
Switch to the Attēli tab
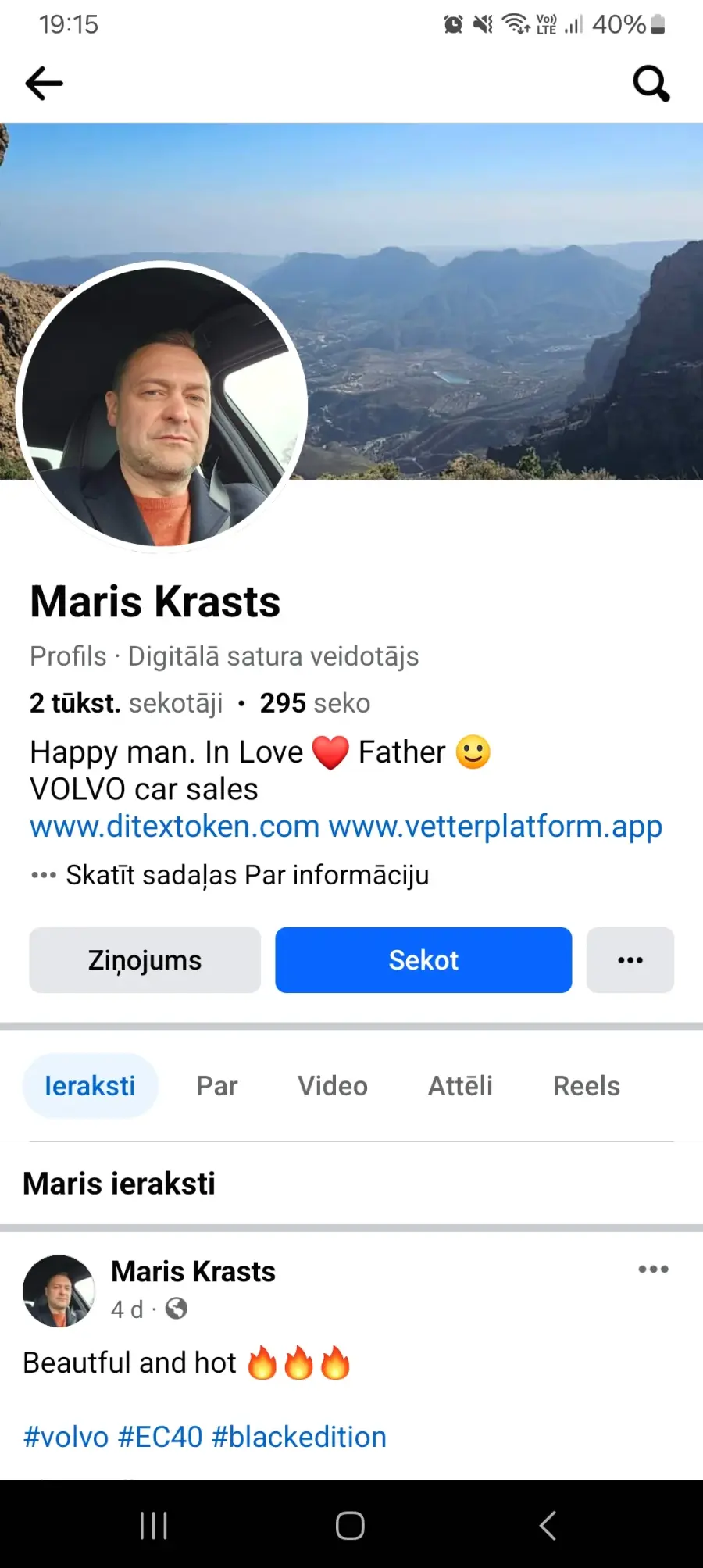(460, 1086)
